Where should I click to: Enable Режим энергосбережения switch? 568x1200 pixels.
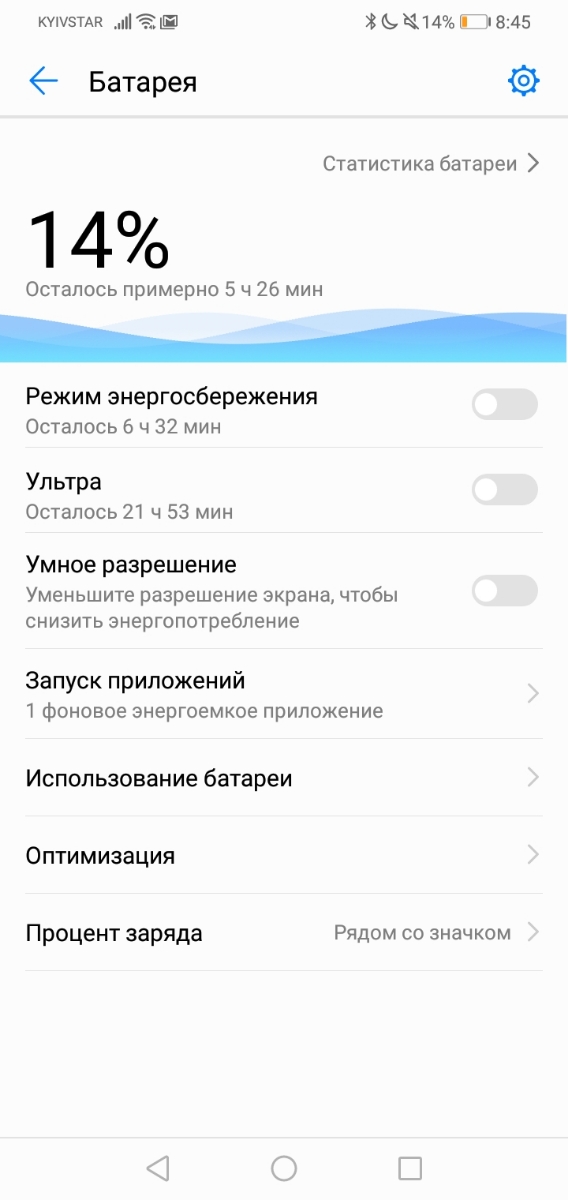pyautogui.click(x=504, y=405)
